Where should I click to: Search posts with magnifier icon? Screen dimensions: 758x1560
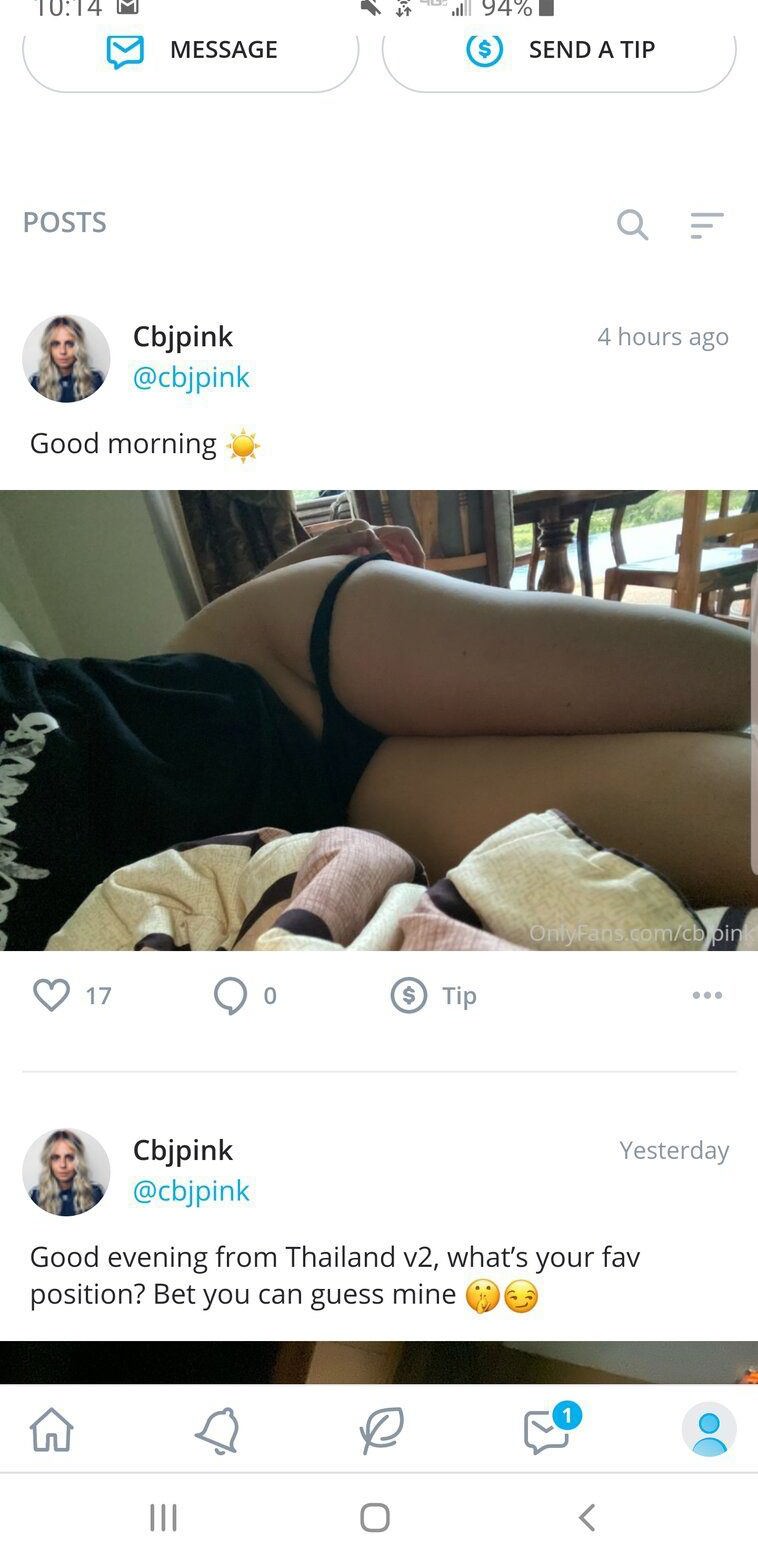tap(632, 224)
